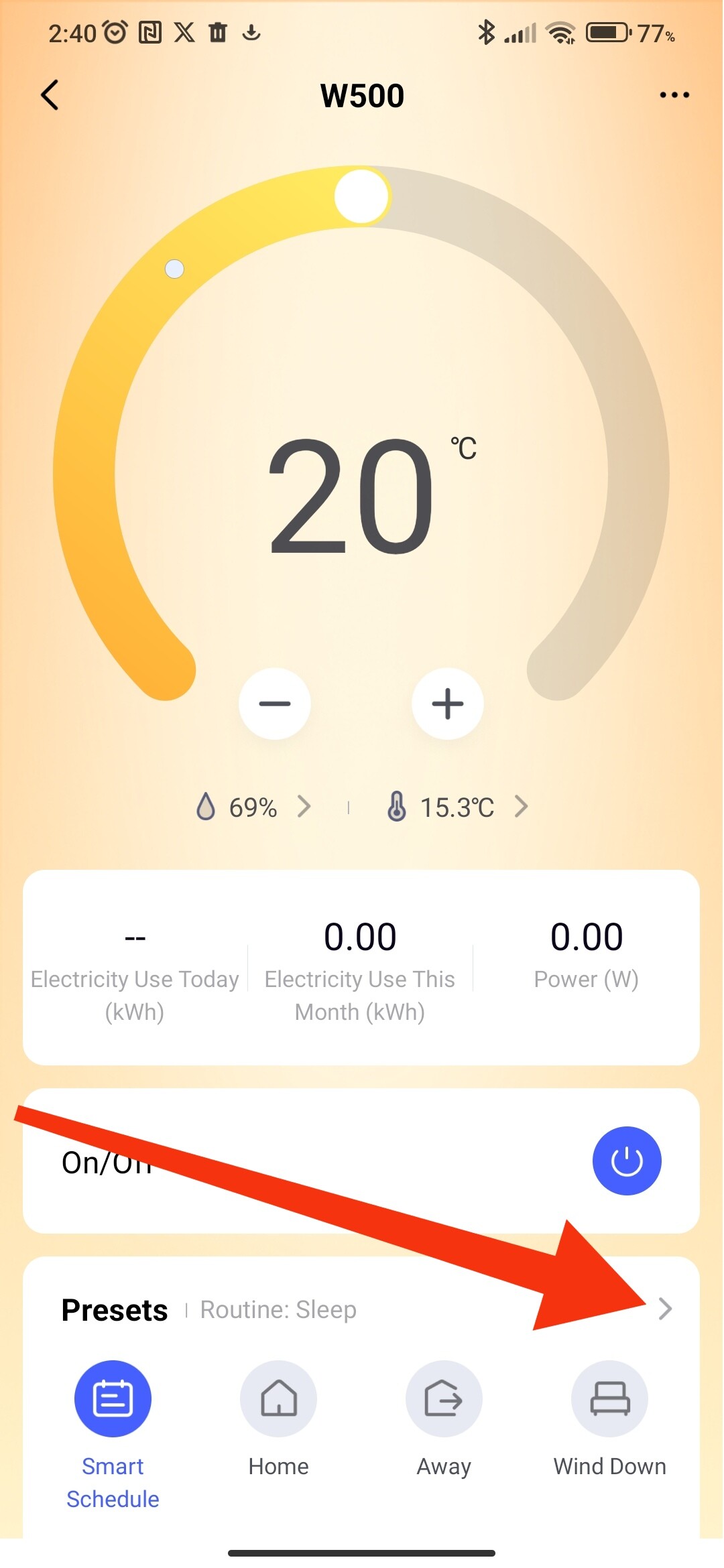Go back from the W500 screen
Viewport: 724px width, 1568px height.
coord(50,95)
